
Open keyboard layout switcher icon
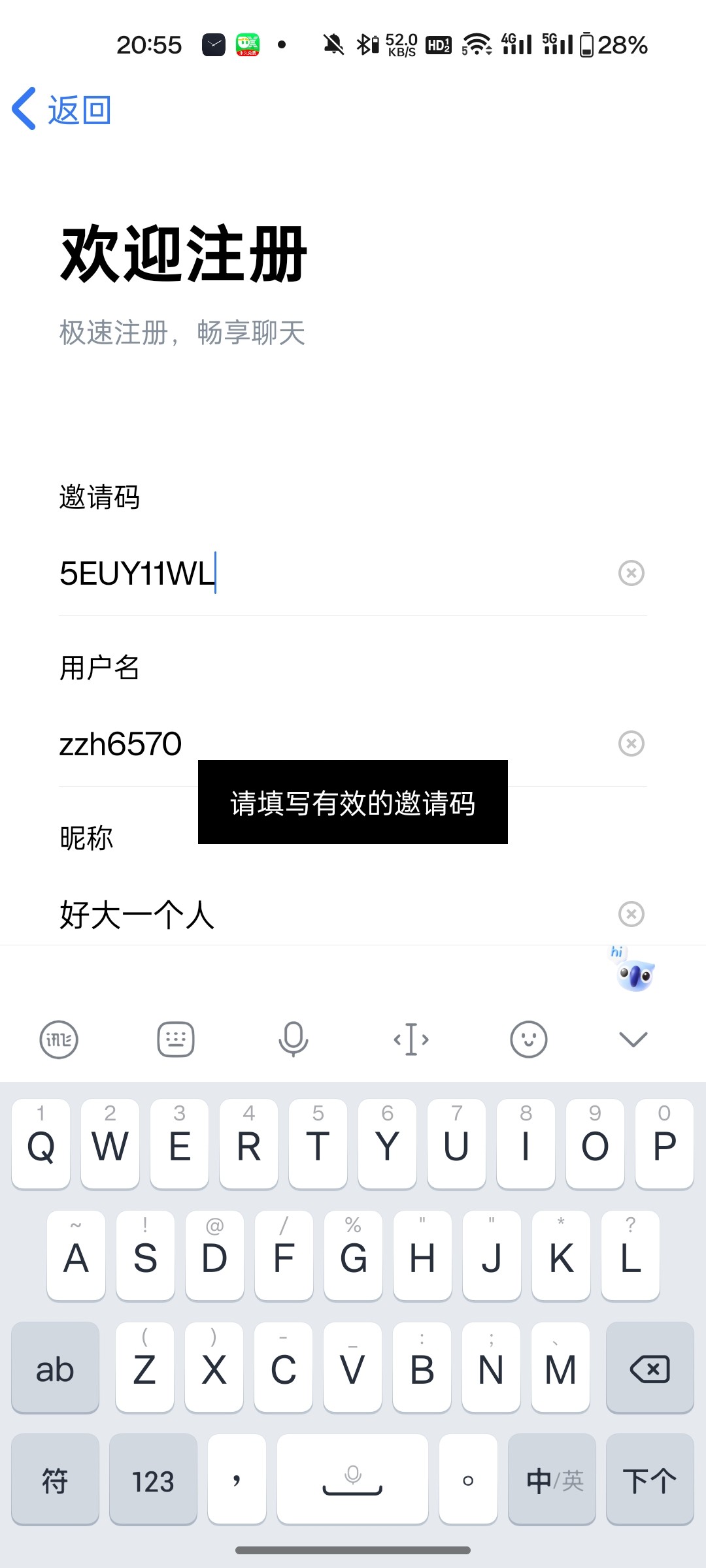tap(176, 1039)
